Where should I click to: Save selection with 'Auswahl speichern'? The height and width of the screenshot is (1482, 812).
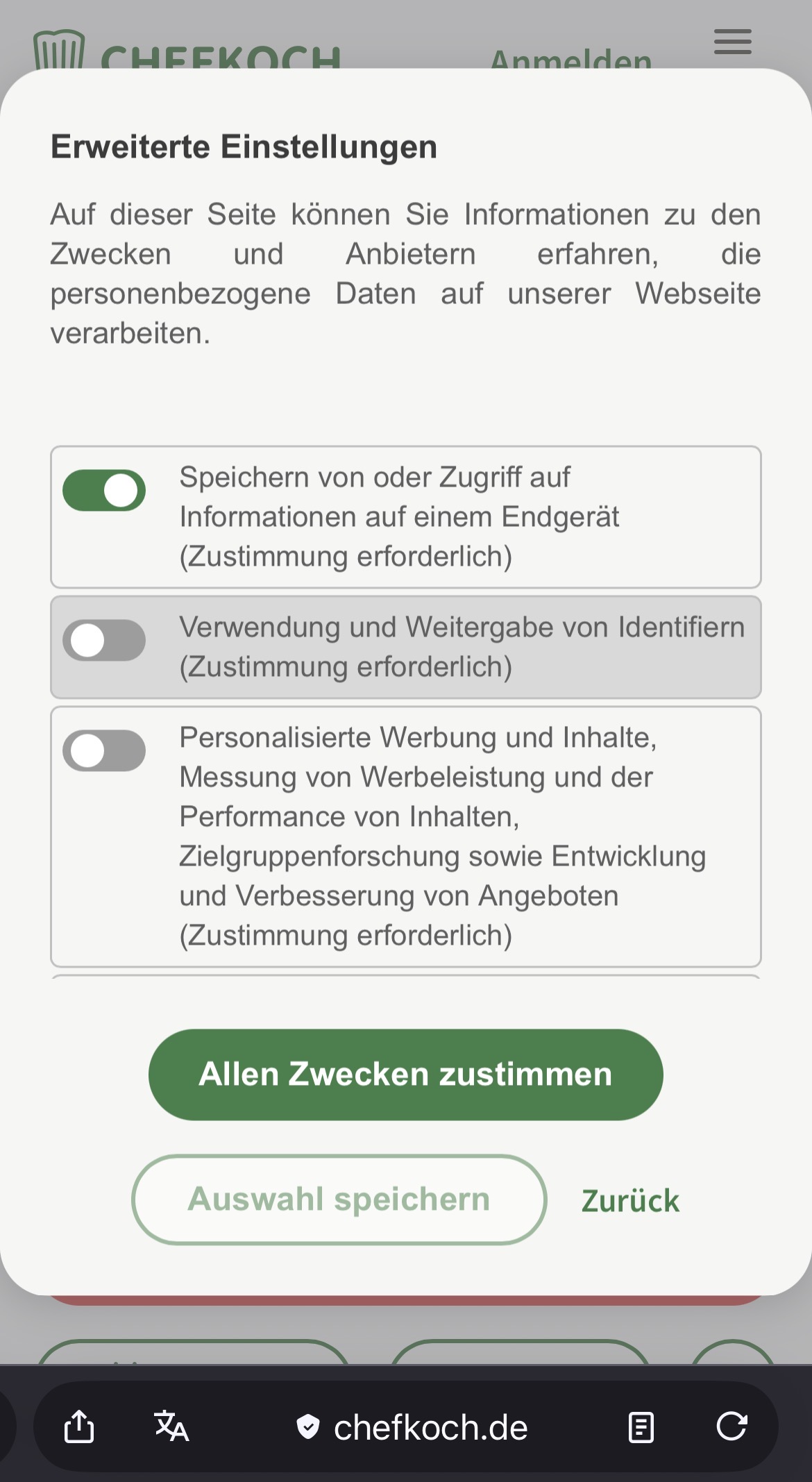(x=339, y=1199)
